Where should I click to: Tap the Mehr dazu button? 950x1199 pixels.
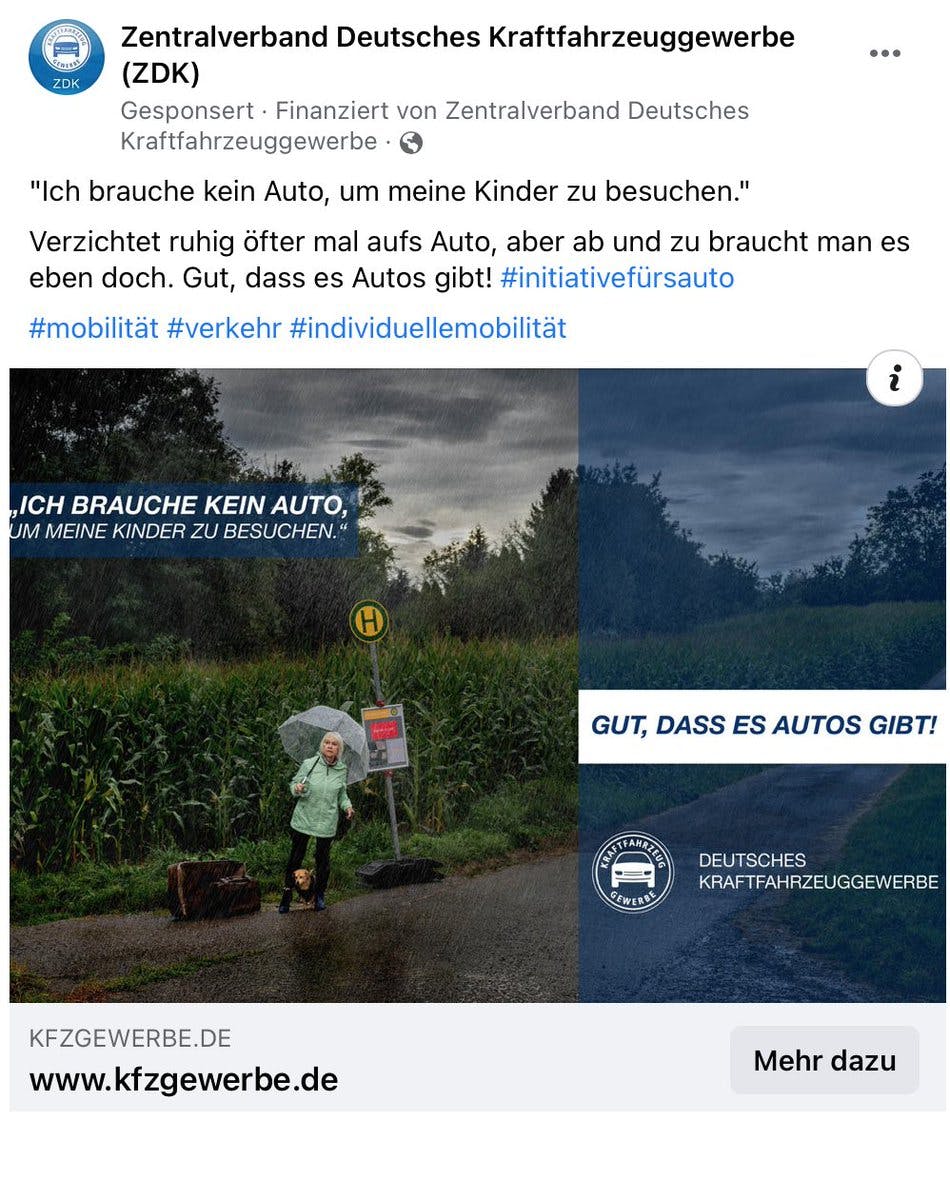click(x=824, y=1060)
